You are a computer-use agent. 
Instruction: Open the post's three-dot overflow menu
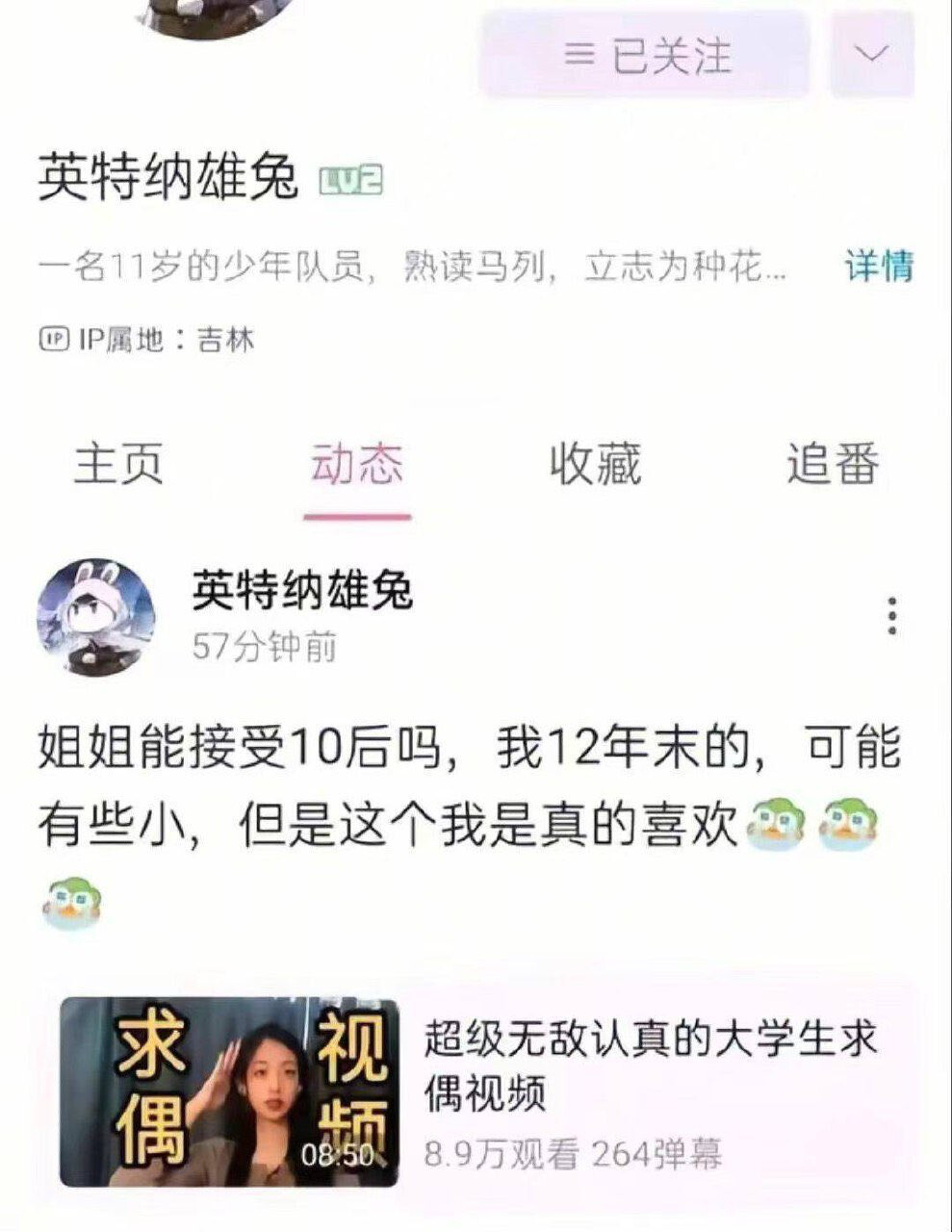[893, 616]
